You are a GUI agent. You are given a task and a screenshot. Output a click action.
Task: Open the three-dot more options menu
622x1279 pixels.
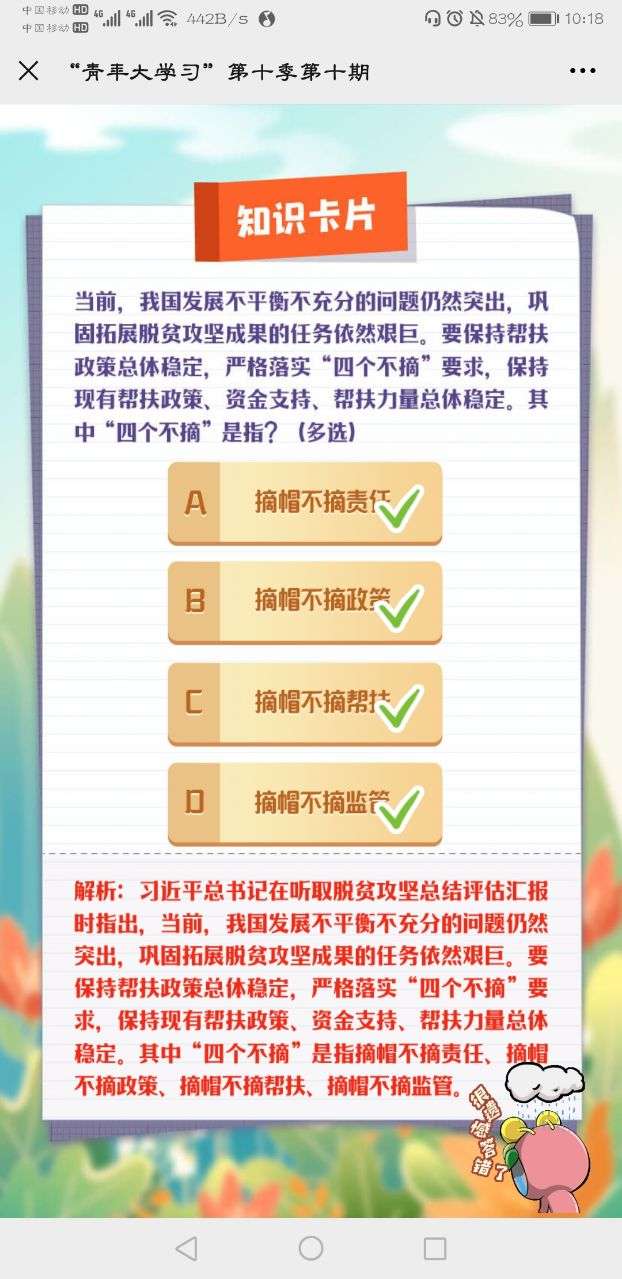pos(582,71)
